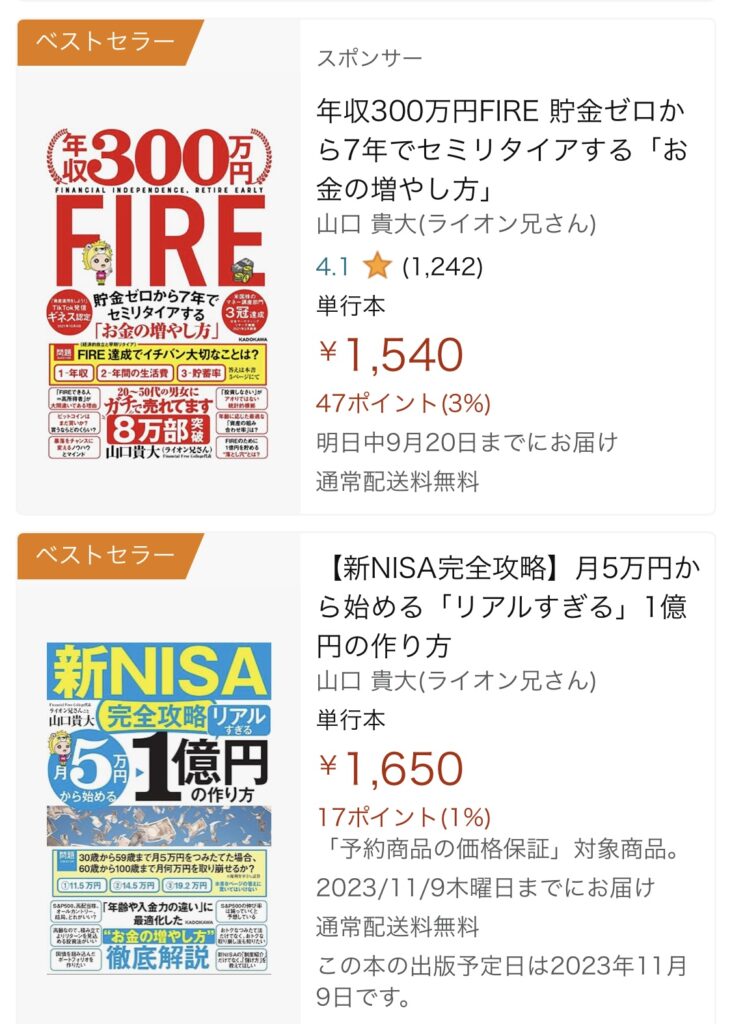Open the 1,242 reviews for 年収300万円FIRE
This screenshot has width=732, height=1024.
click(x=442, y=266)
